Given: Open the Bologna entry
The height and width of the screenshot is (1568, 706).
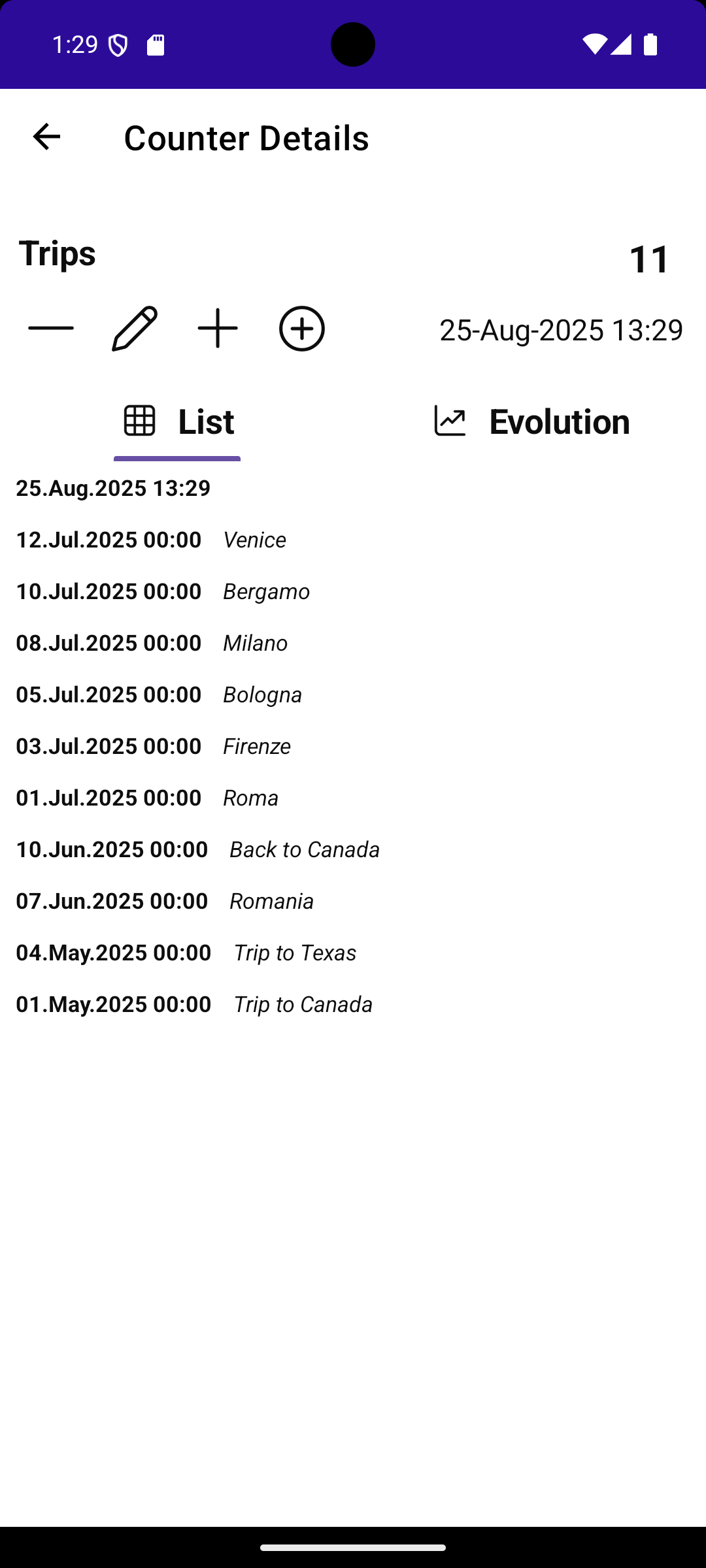Looking at the screenshot, I should (x=262, y=694).
